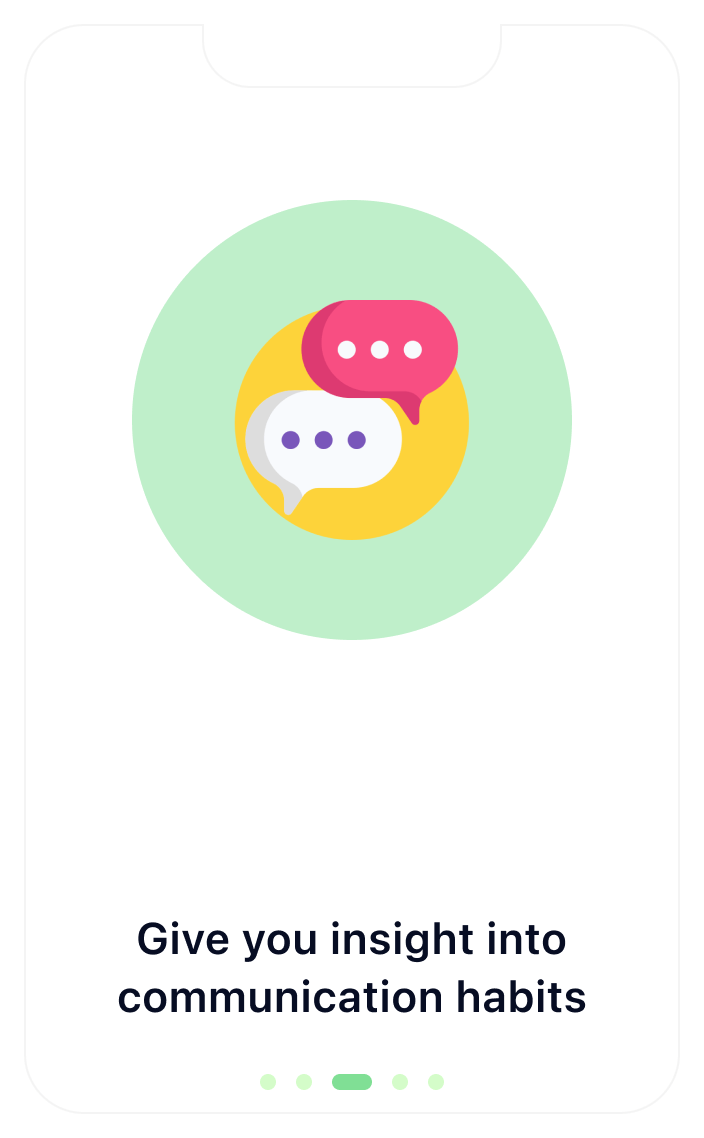The image size is (704, 1138).
Task: Jump to the last onboarding page dot
Action: [x=436, y=1082]
